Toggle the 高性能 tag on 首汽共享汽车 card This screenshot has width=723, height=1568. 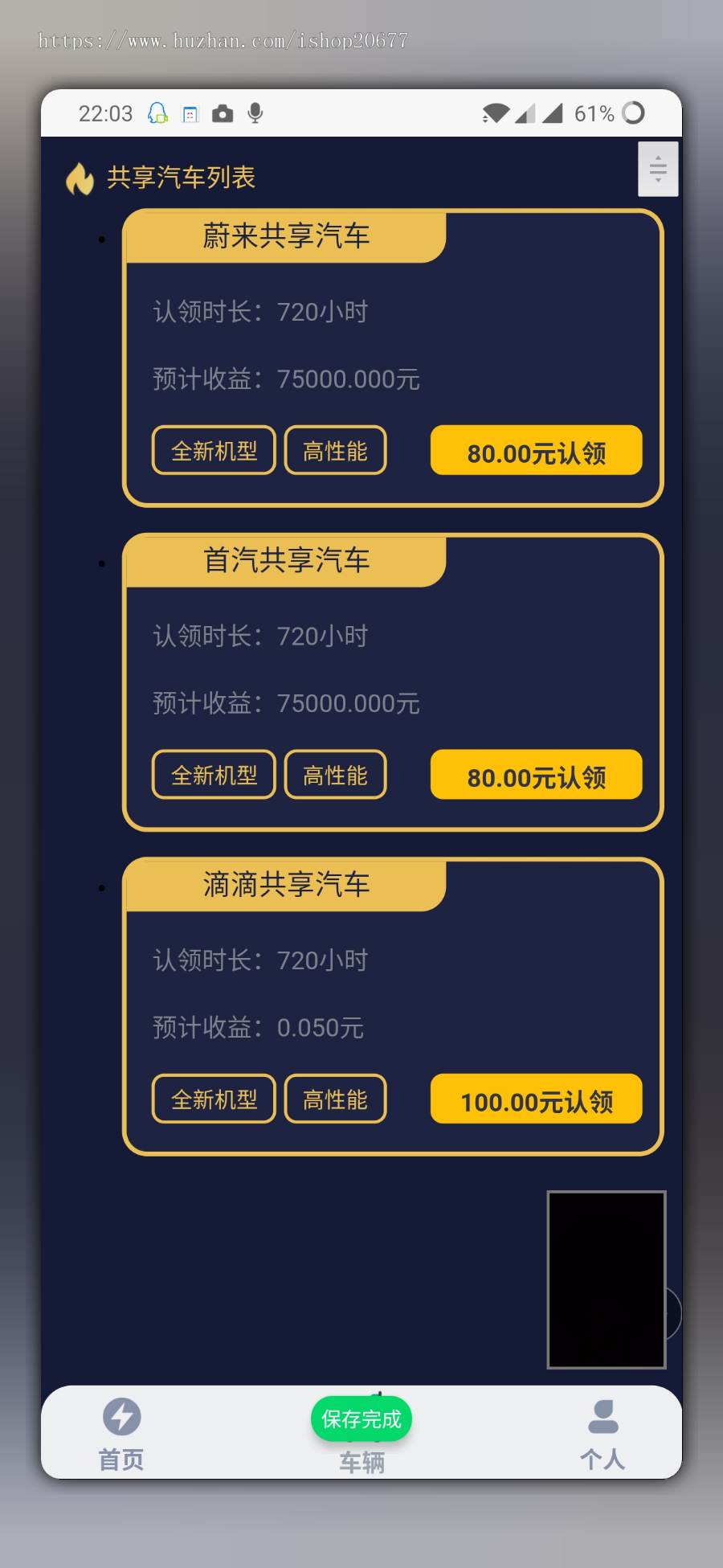(335, 775)
